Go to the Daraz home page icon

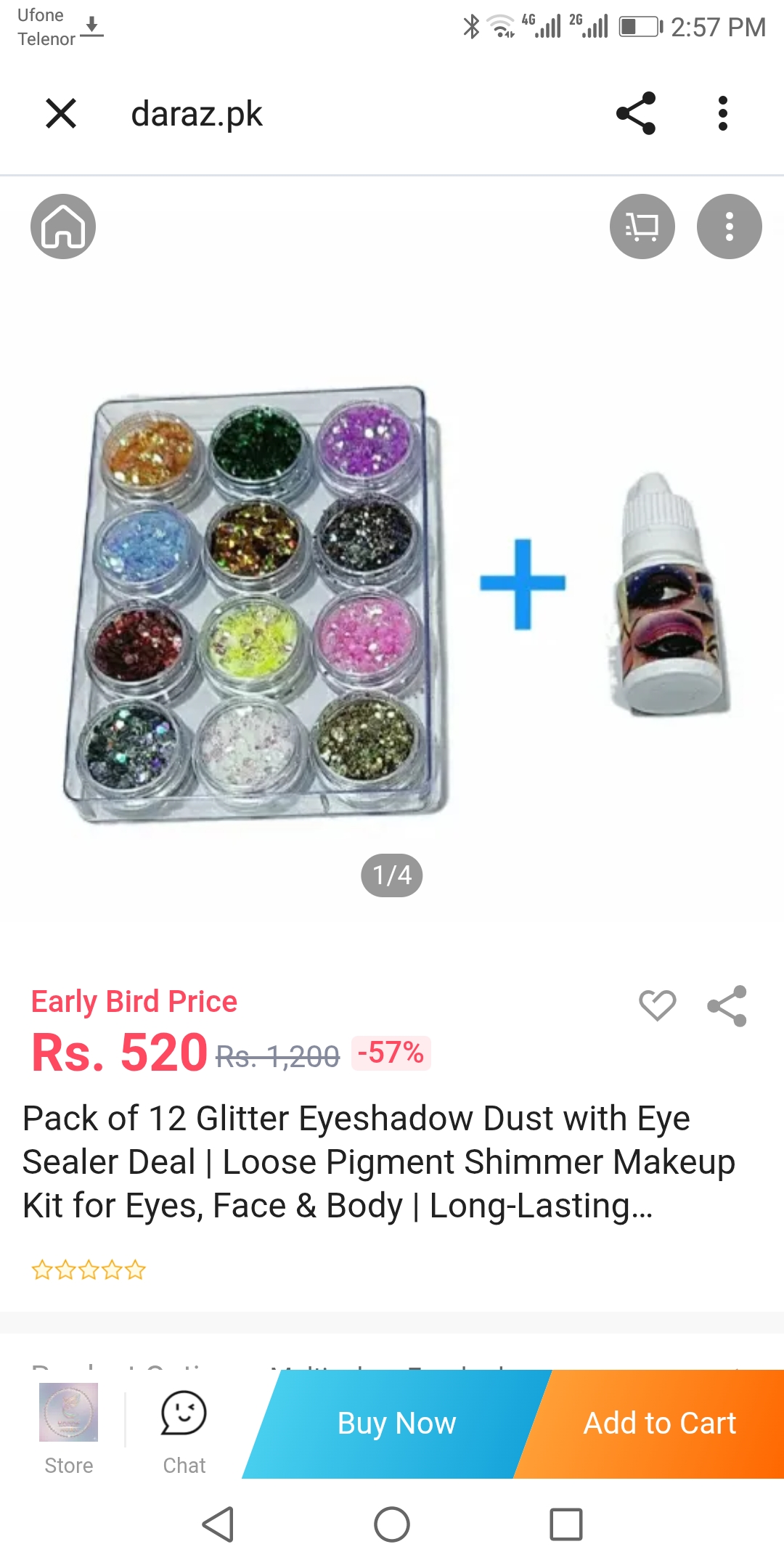pos(63,226)
